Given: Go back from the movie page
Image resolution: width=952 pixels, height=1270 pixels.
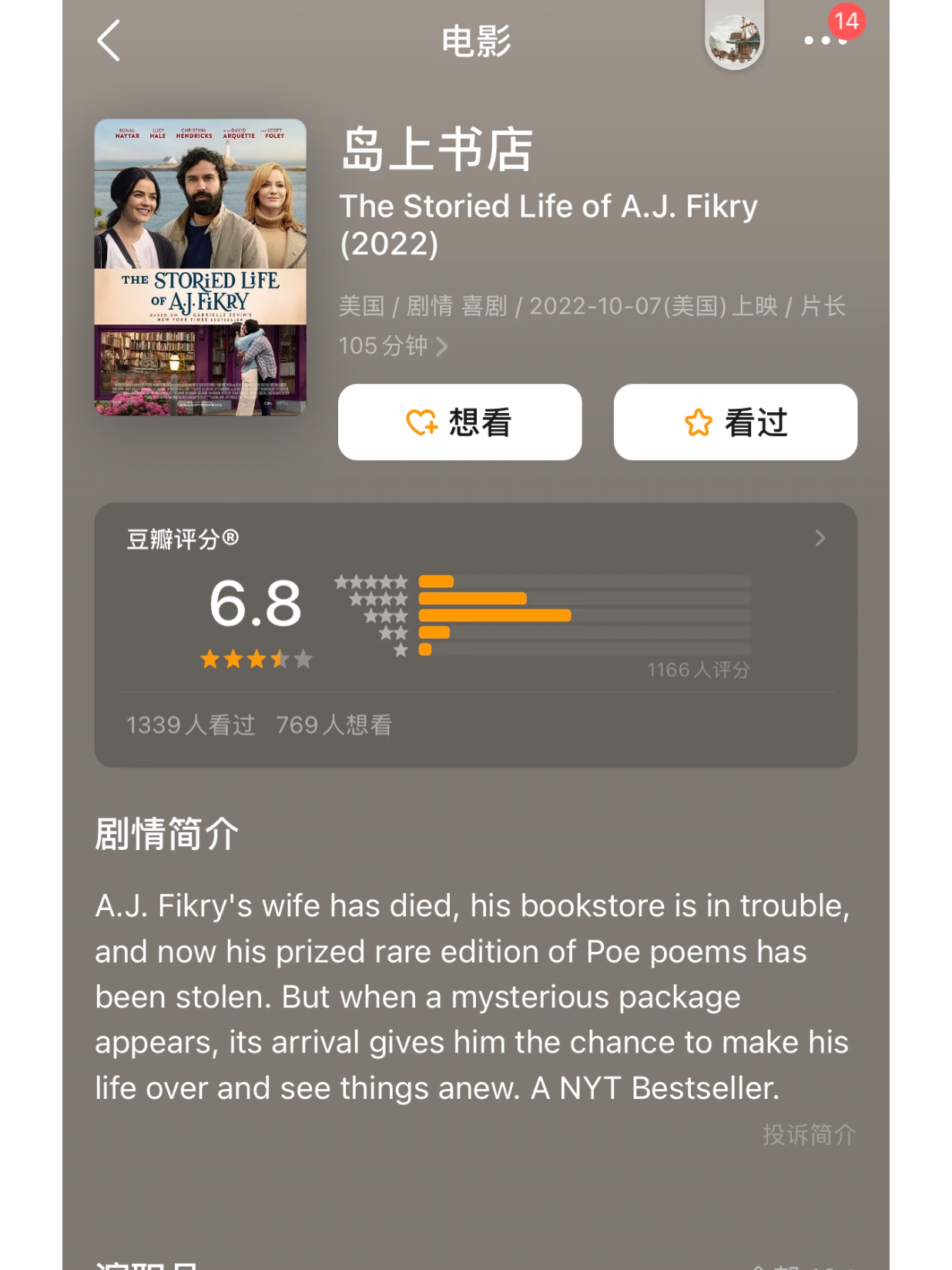Looking at the screenshot, I should [109, 41].
